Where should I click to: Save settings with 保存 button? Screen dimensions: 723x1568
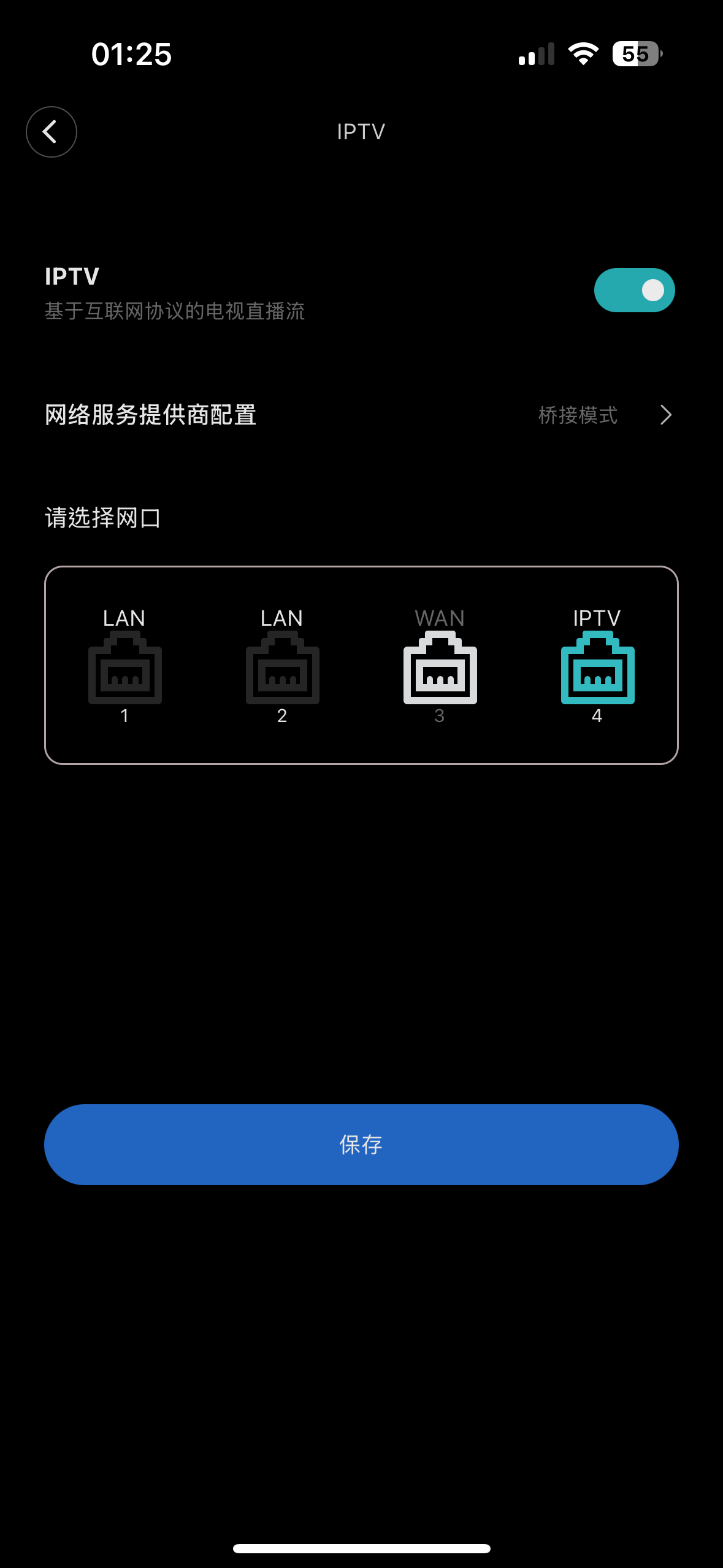[x=361, y=1144]
